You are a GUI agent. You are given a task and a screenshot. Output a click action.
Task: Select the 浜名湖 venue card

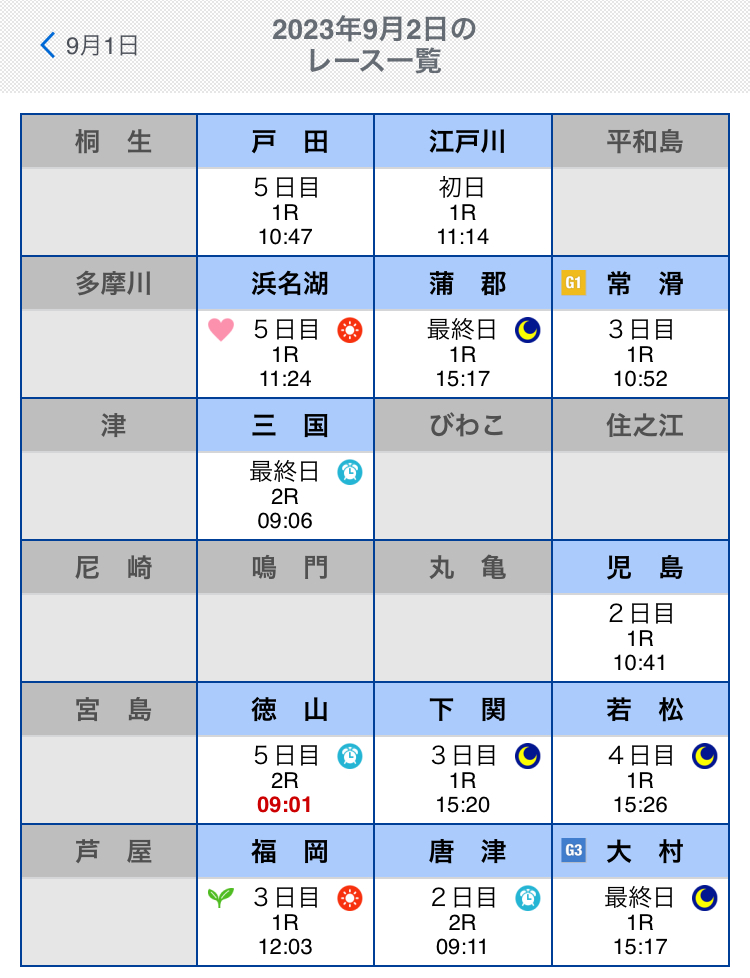286,328
